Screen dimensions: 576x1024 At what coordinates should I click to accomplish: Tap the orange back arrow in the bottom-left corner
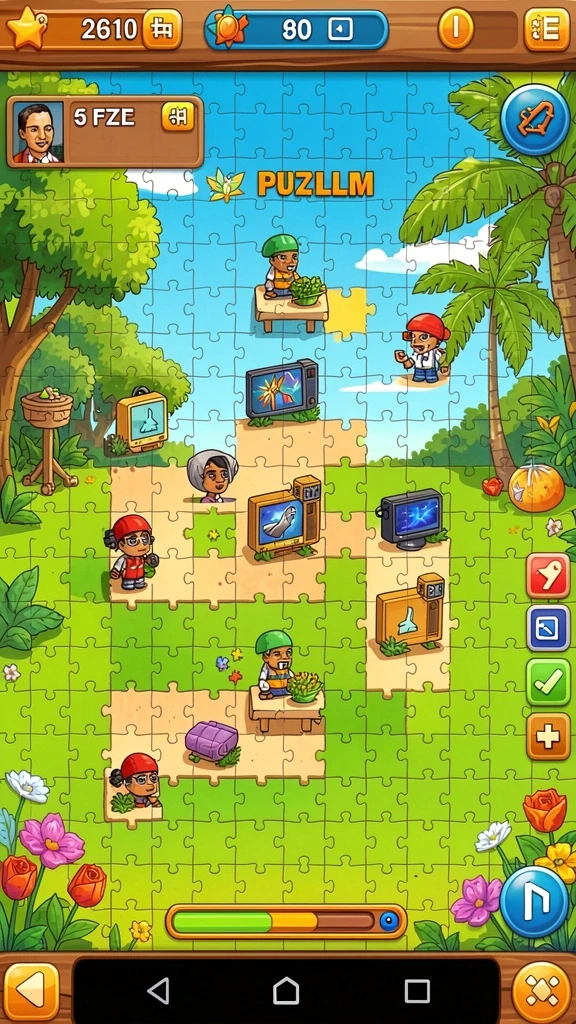click(31, 991)
